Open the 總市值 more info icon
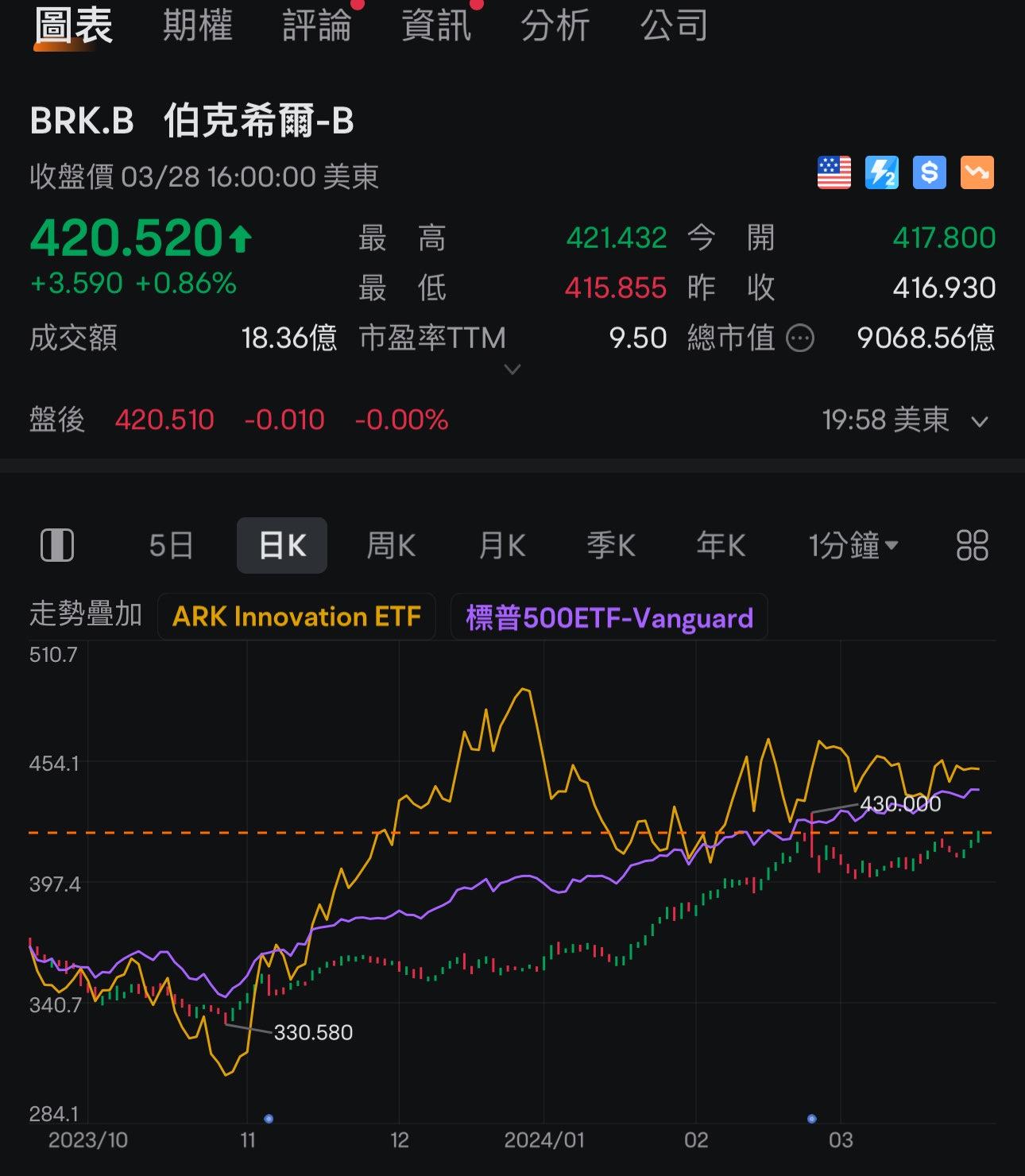Screen dimensions: 1025x1176 pyautogui.click(x=800, y=339)
